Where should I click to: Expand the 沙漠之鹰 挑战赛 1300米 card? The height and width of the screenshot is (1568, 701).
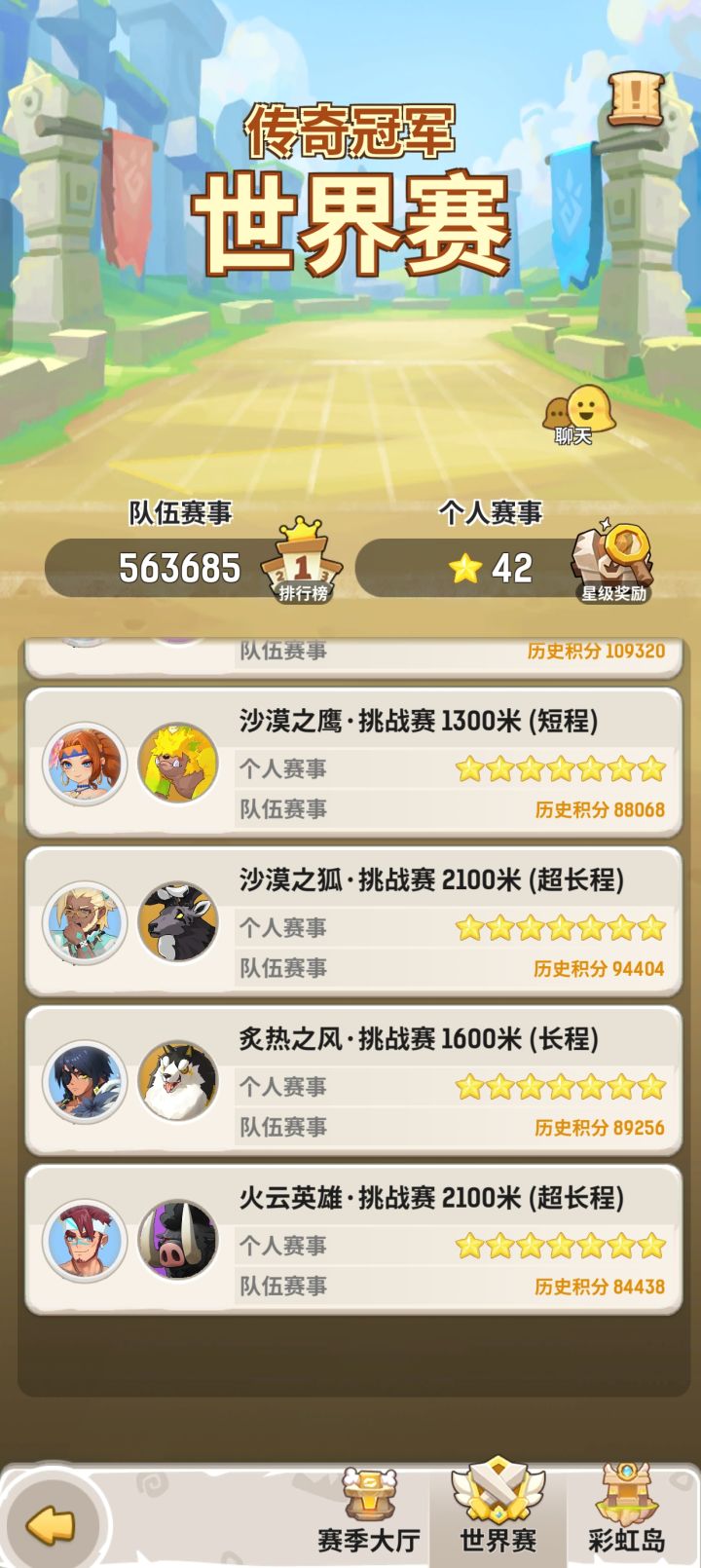pos(419,721)
